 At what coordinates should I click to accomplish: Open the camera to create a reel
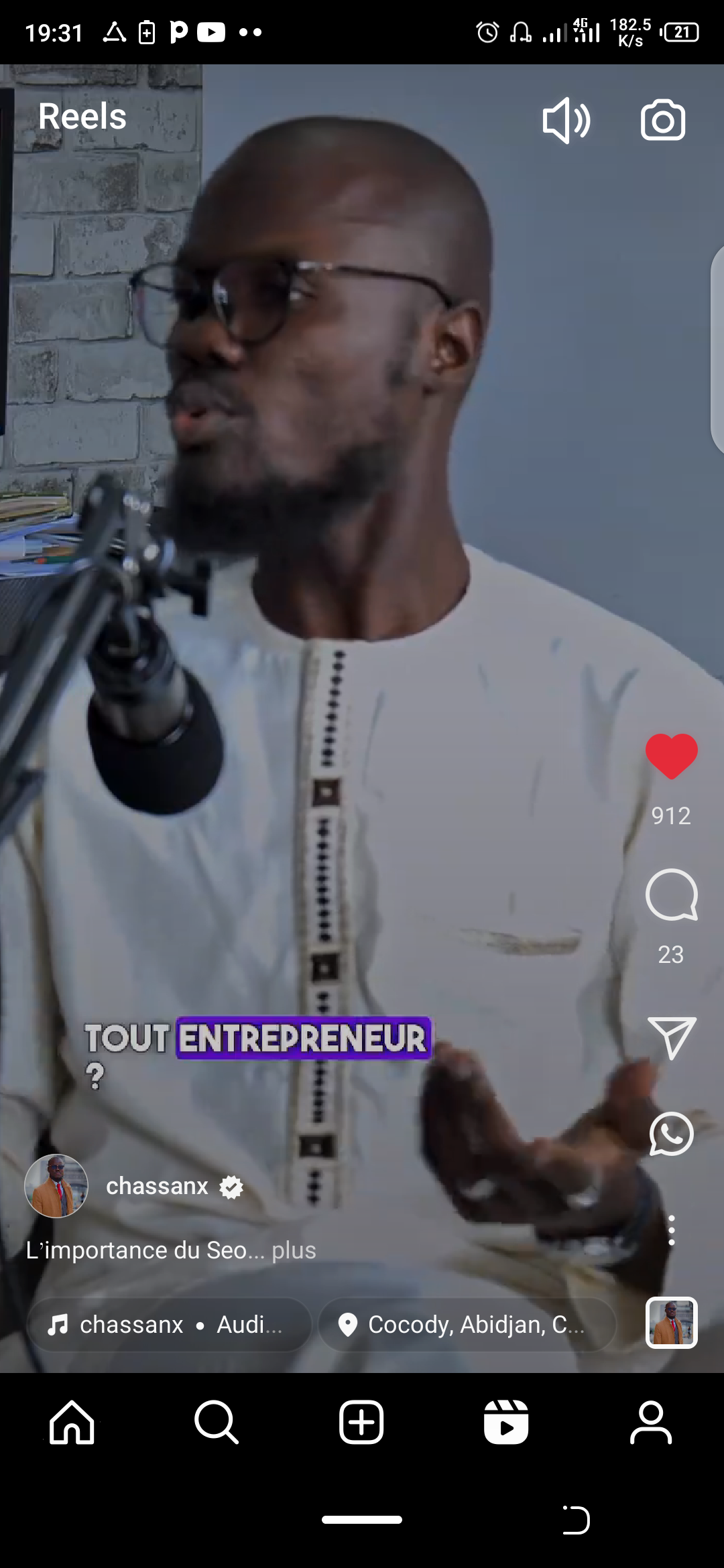[x=662, y=121]
